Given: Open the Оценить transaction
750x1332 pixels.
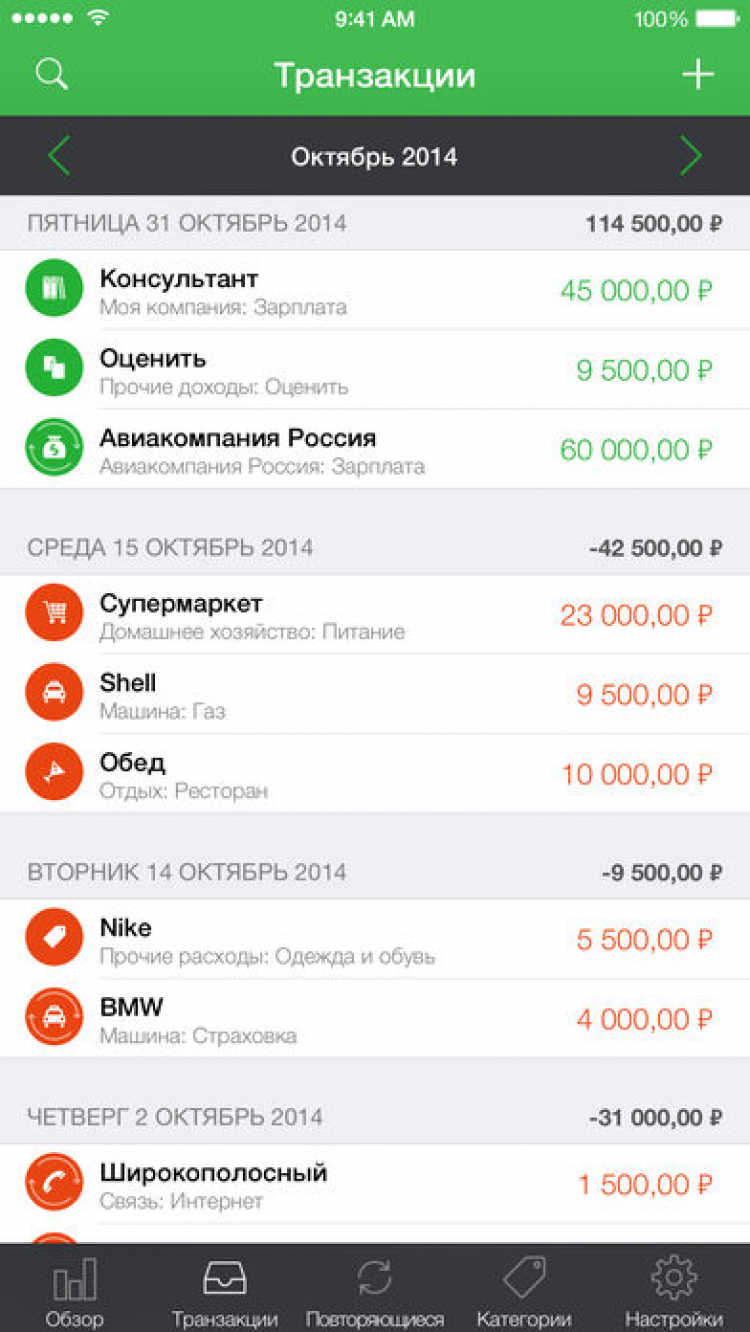Looking at the screenshot, I should 375,370.
